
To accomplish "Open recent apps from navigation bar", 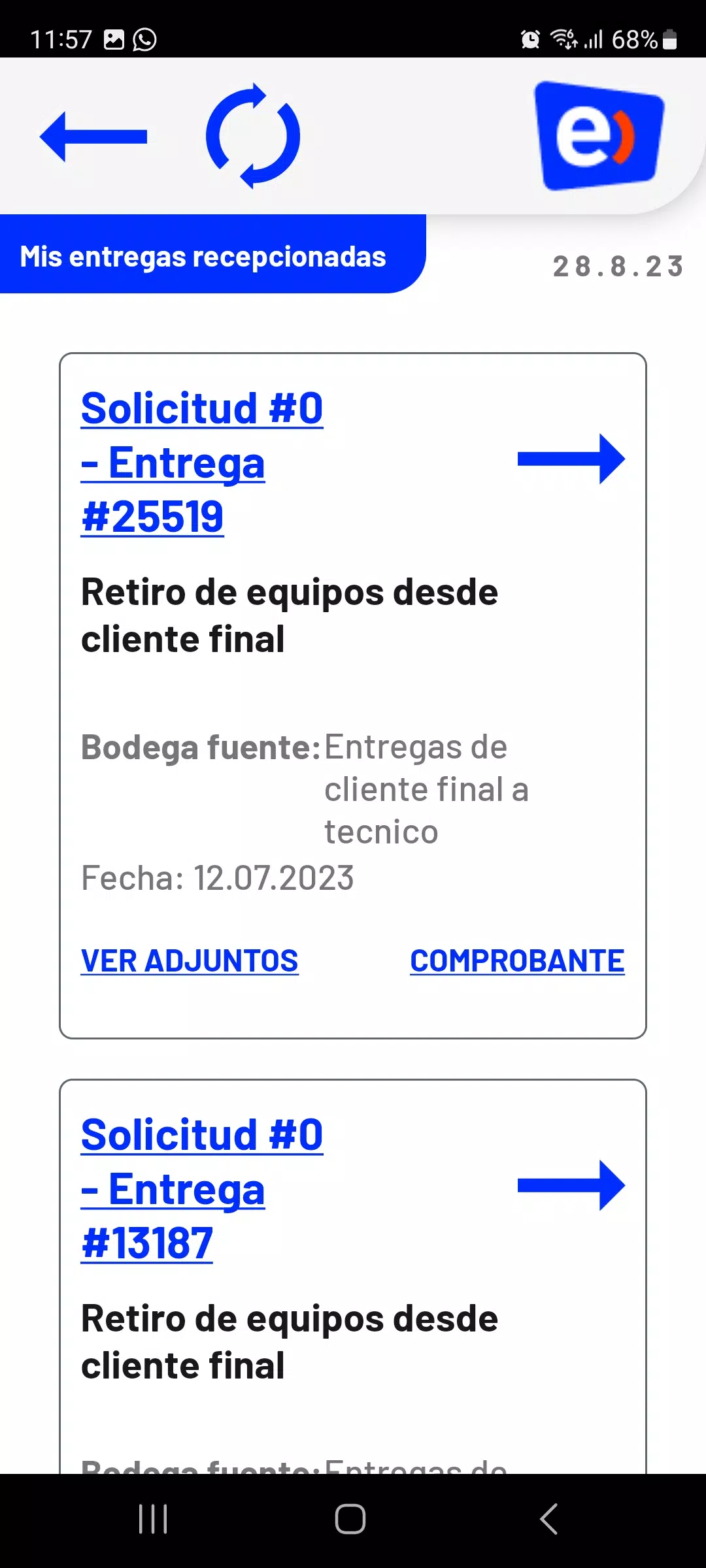I will [154, 1519].
